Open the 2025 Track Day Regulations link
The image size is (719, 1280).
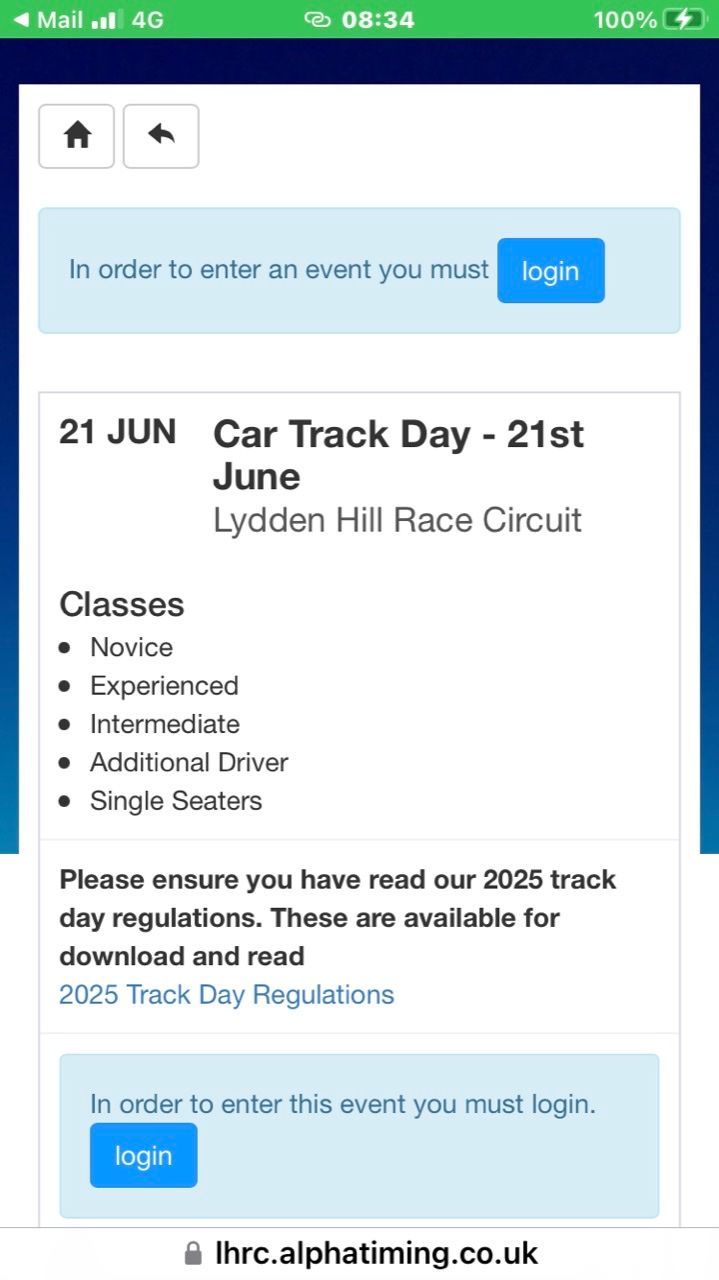[226, 995]
